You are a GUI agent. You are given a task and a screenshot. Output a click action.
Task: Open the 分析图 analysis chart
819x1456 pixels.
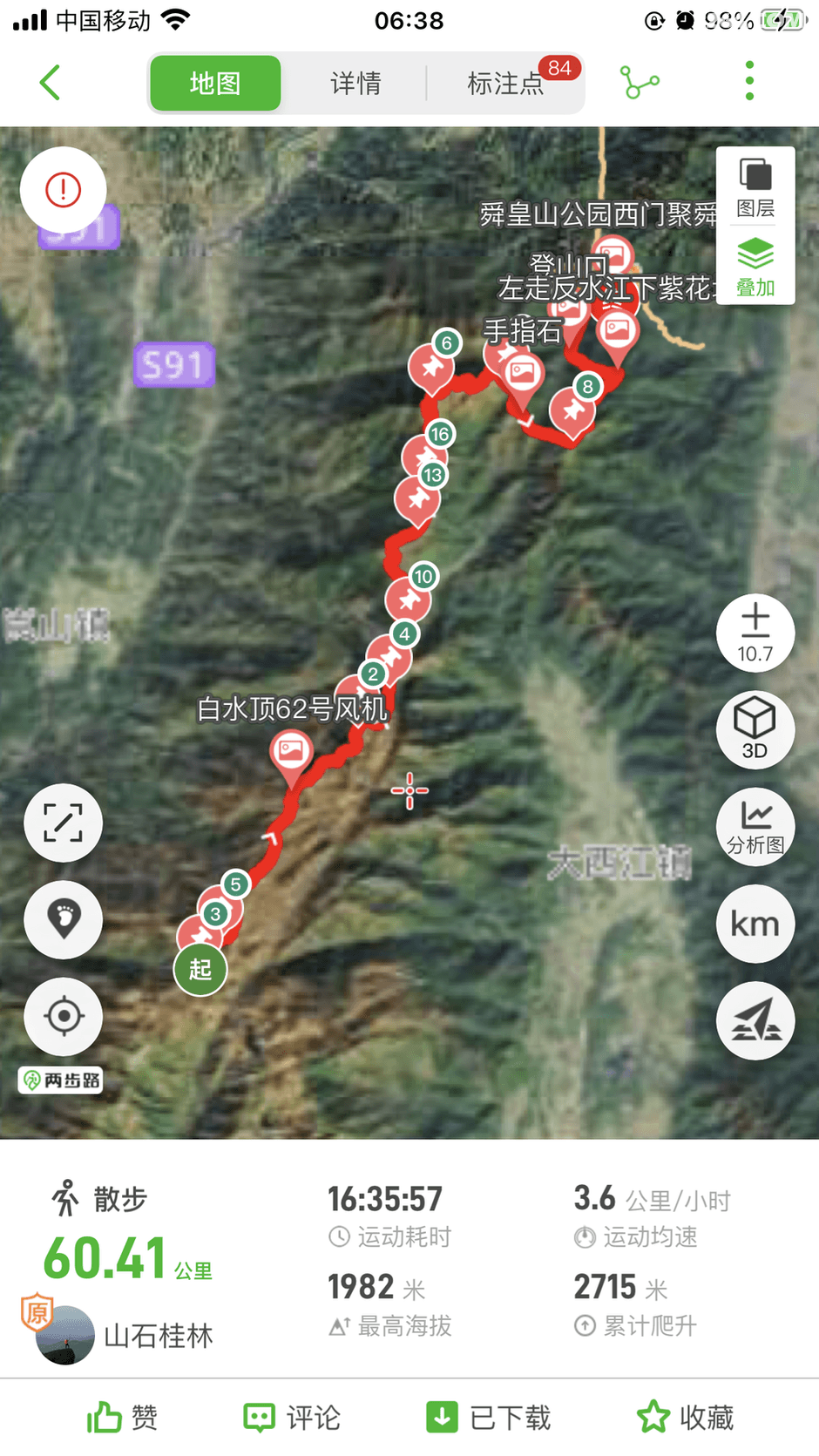(x=755, y=827)
